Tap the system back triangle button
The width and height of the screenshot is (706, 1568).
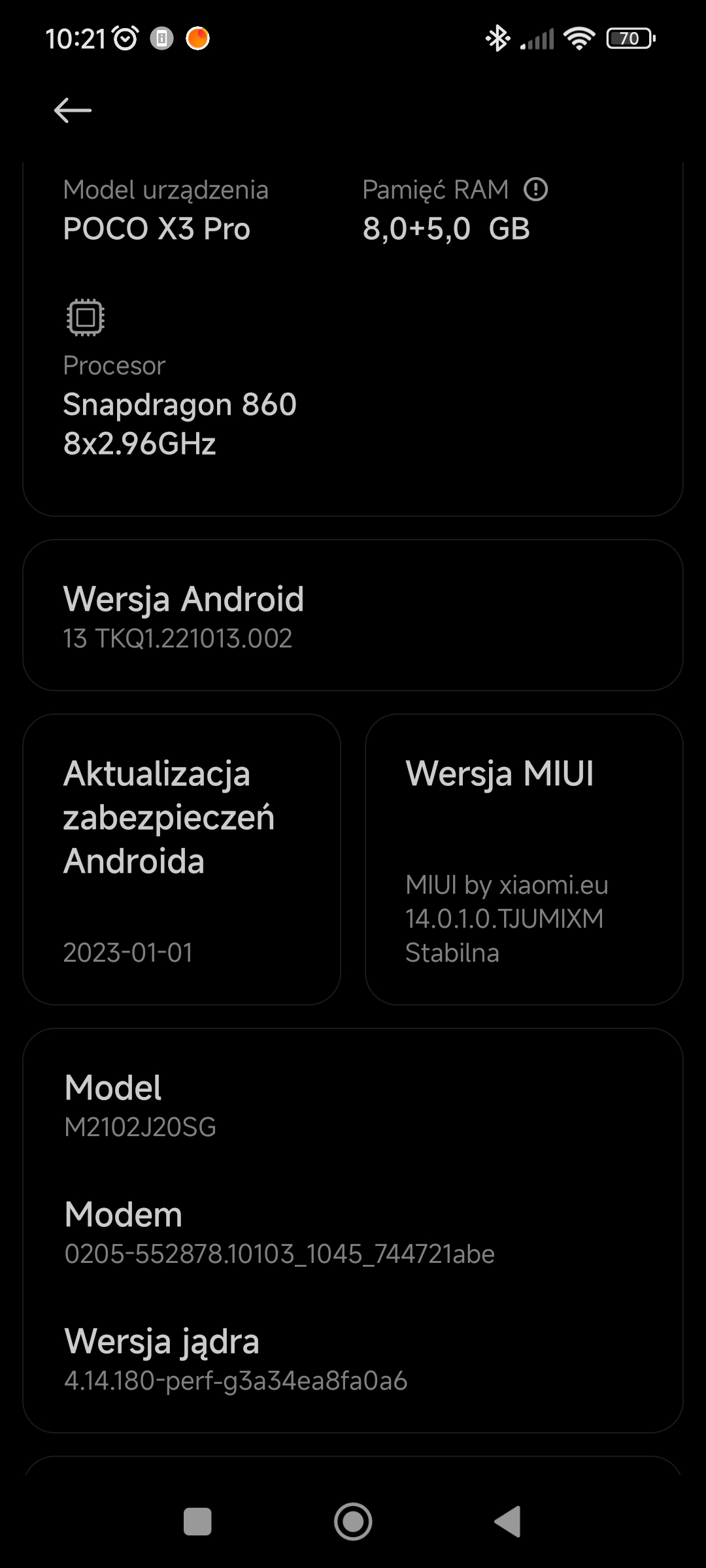(x=508, y=1522)
